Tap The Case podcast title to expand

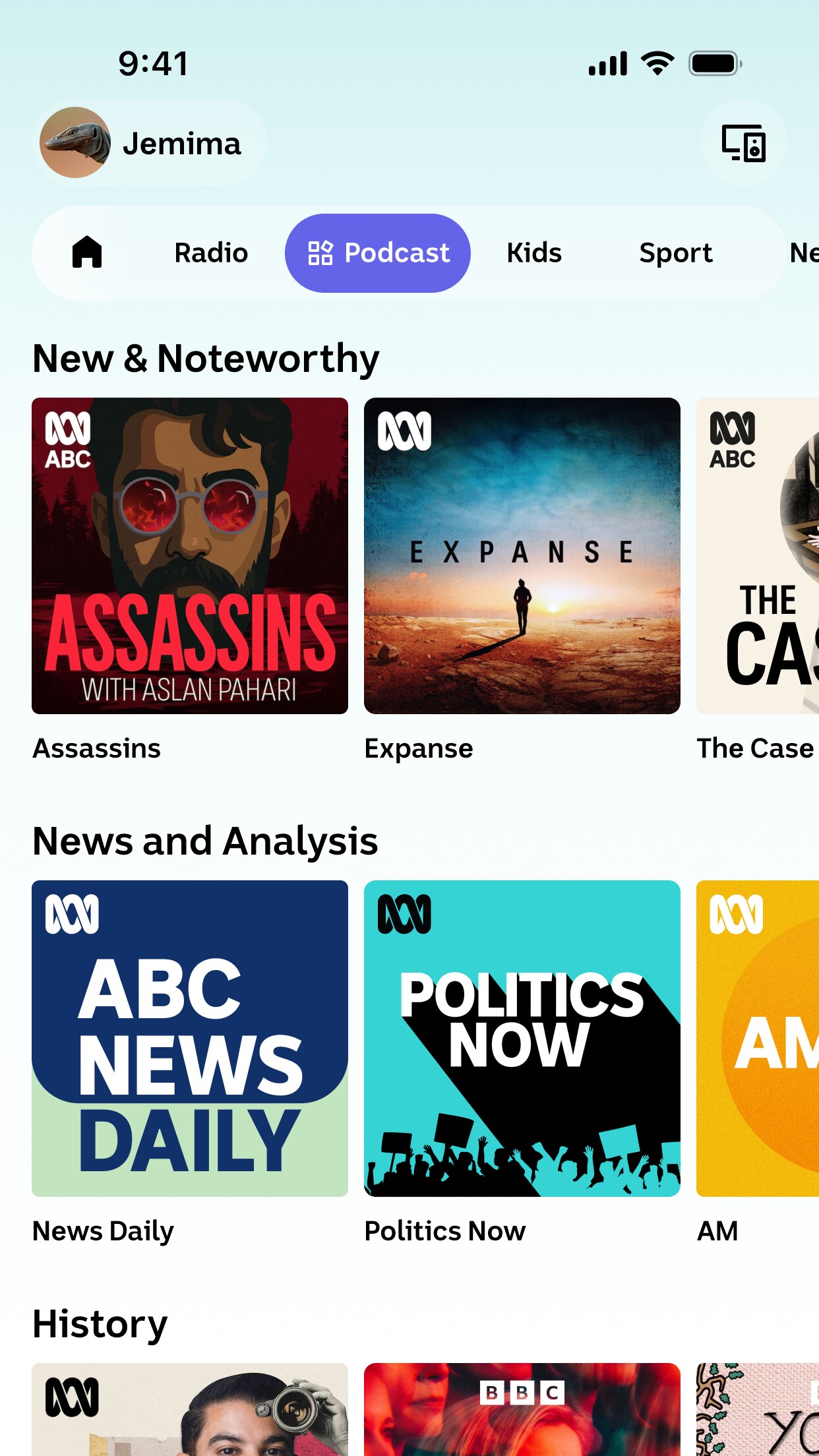pyautogui.click(x=754, y=748)
